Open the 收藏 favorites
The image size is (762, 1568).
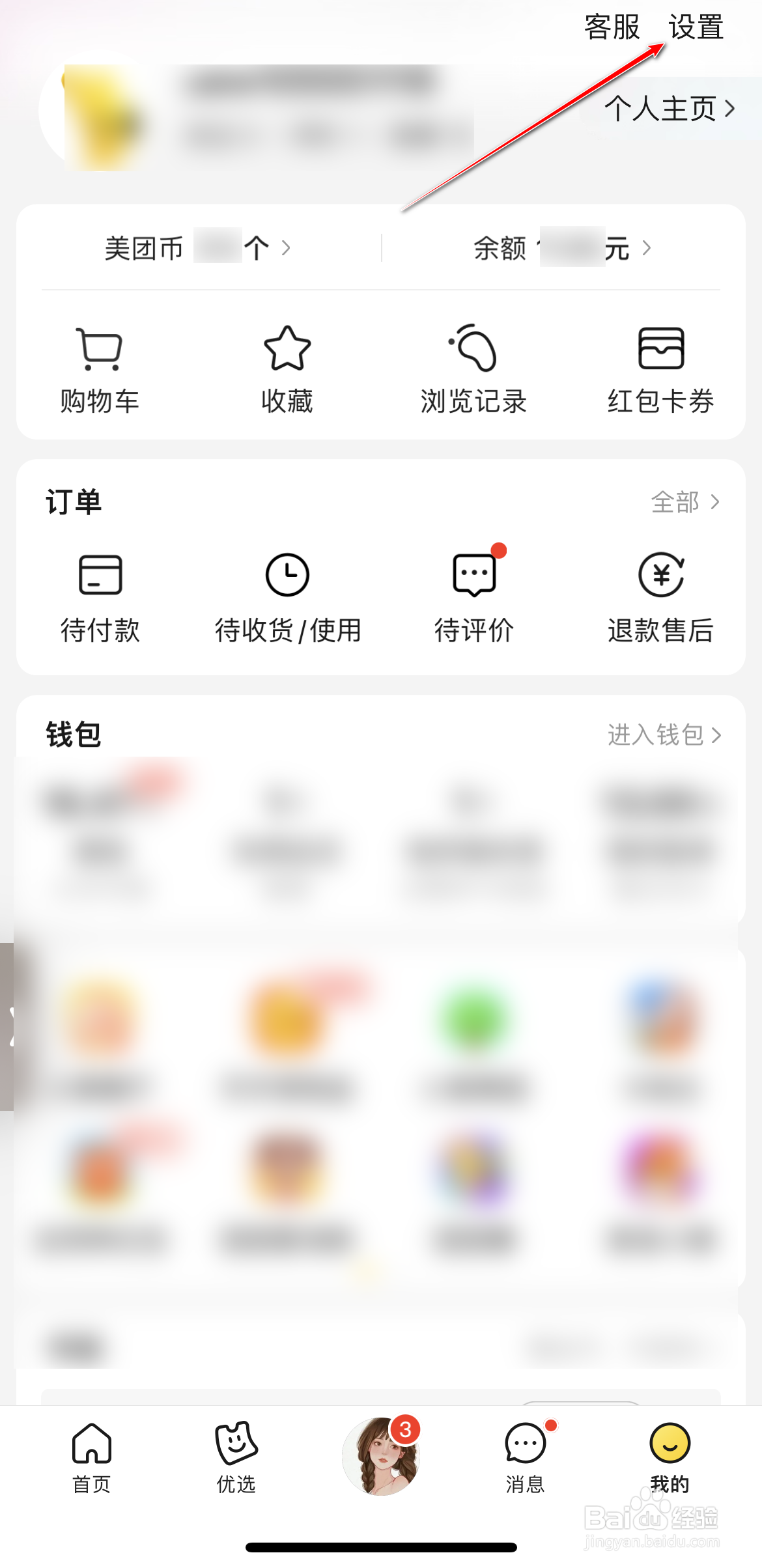point(287,369)
